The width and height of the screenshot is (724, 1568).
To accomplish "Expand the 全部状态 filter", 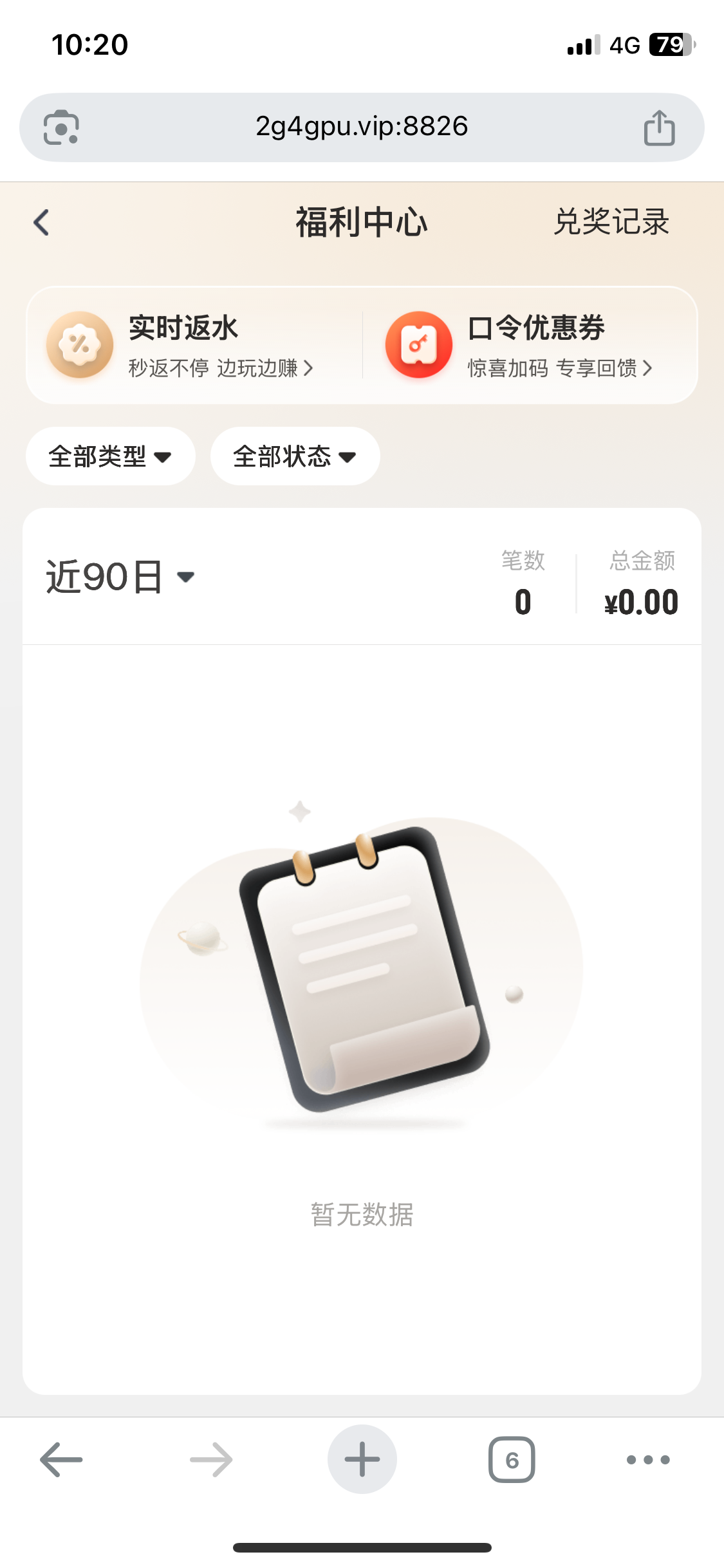I will tap(295, 456).
